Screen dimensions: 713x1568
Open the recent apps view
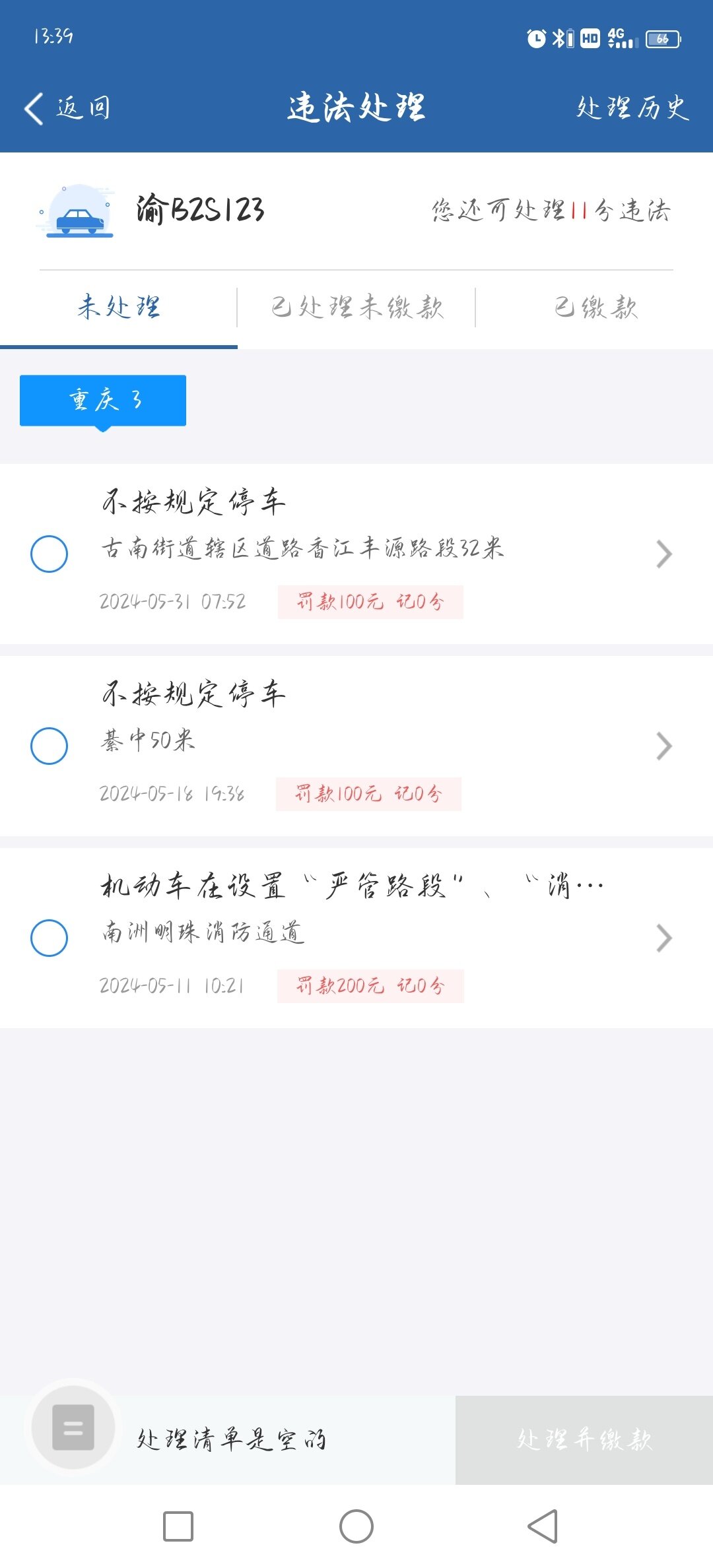[x=178, y=1526]
